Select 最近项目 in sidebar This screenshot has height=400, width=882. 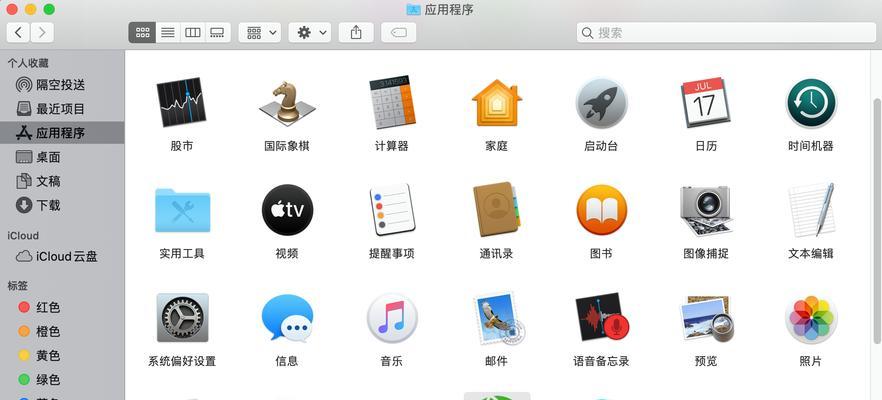pyautogui.click(x=60, y=109)
